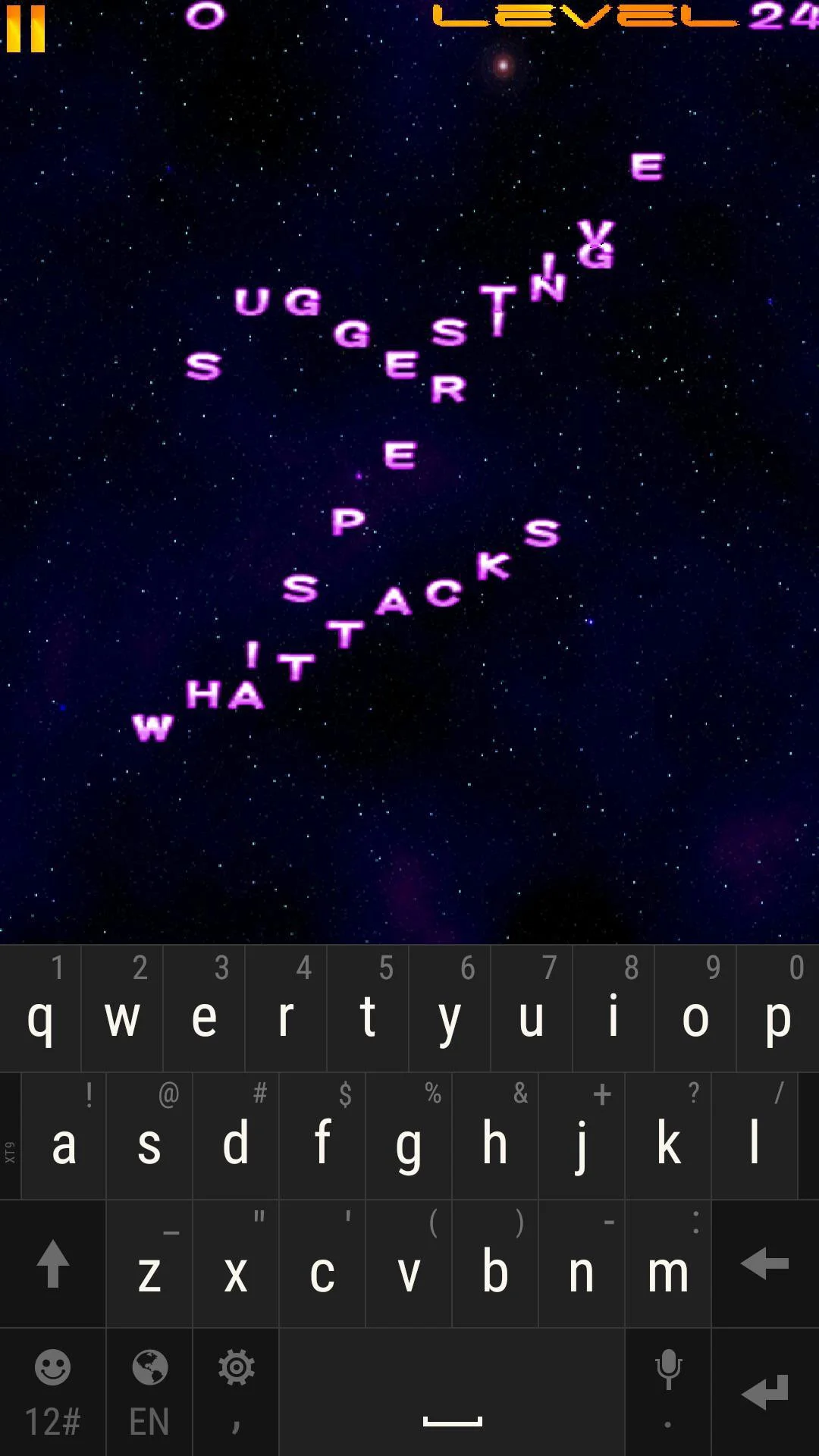Hit the H key

tap(495, 1136)
